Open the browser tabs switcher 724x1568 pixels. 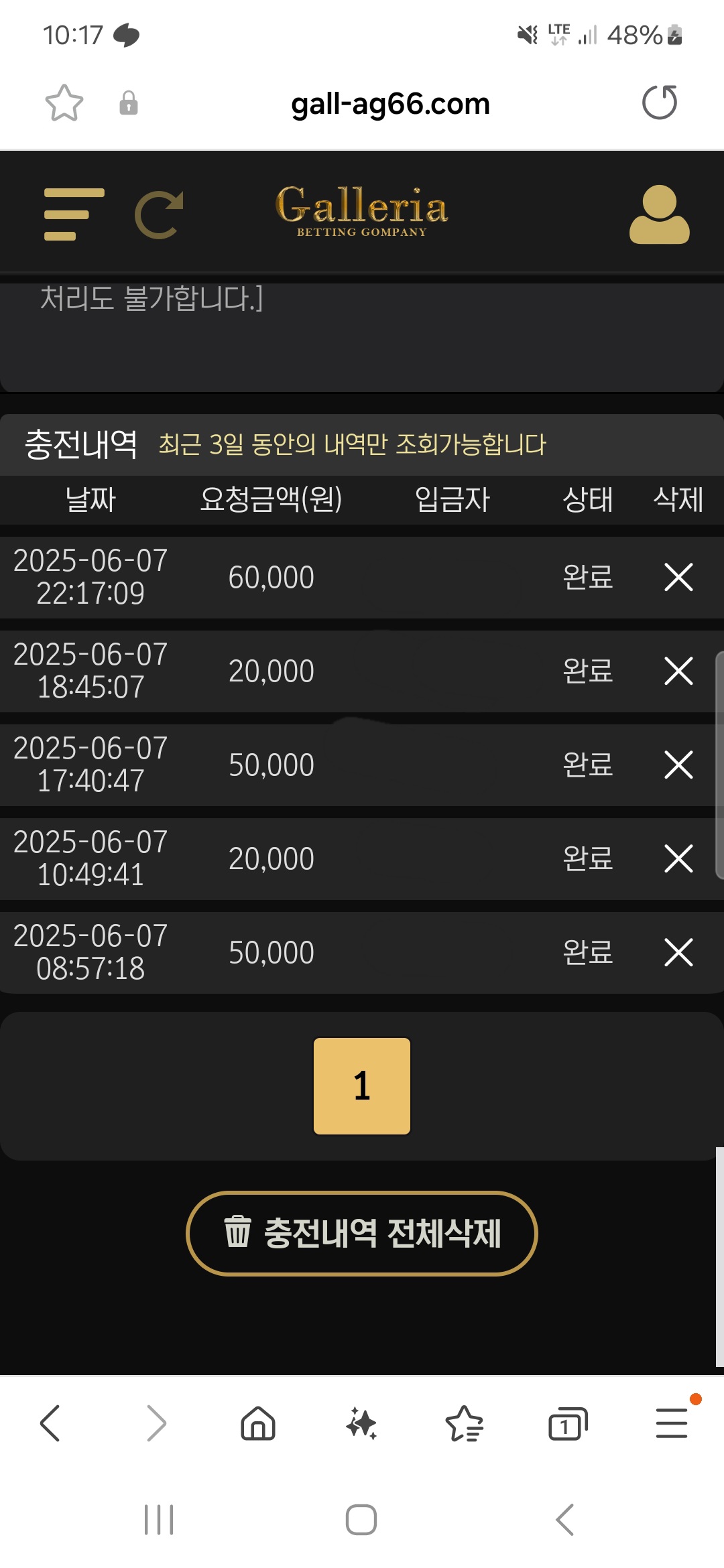568,1423
